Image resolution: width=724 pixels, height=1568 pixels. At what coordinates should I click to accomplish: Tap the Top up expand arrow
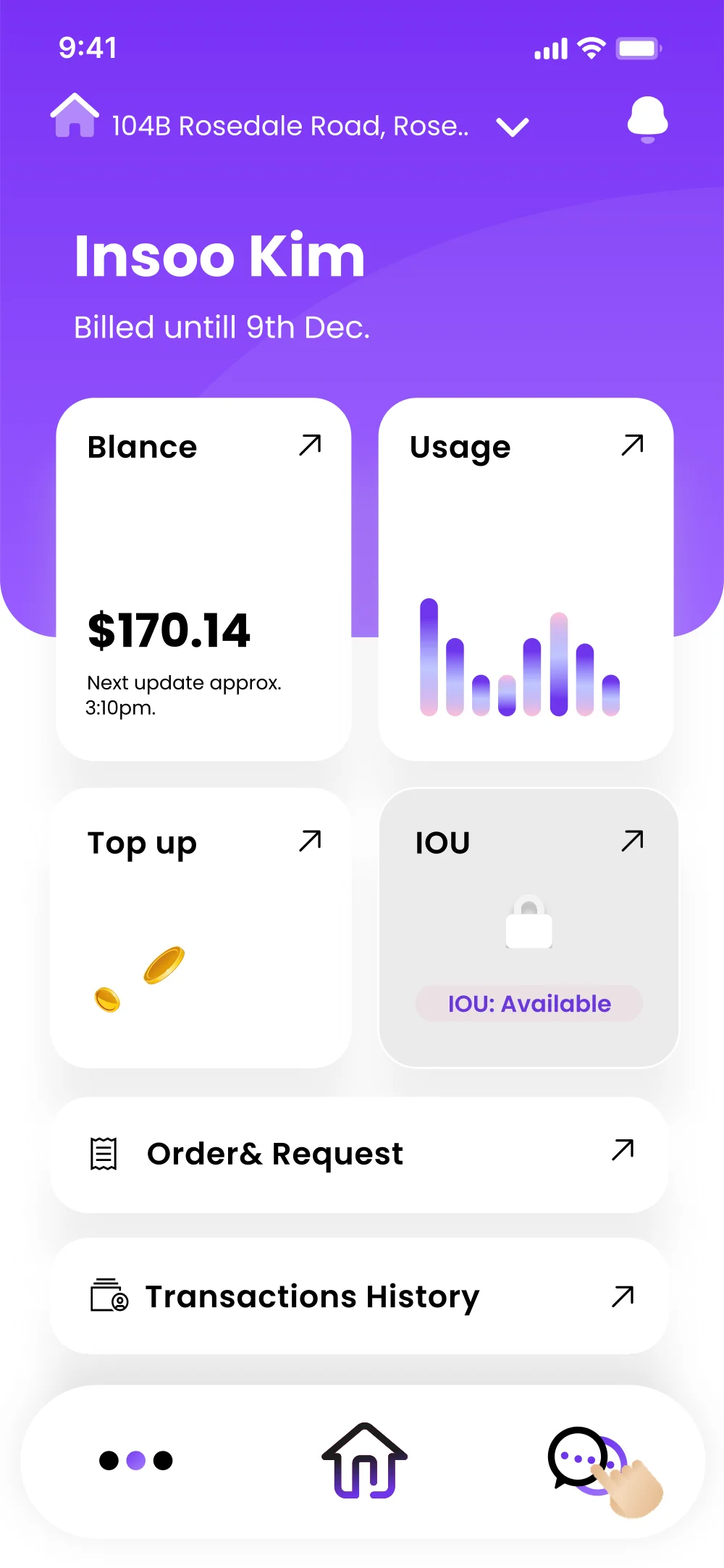click(x=310, y=840)
